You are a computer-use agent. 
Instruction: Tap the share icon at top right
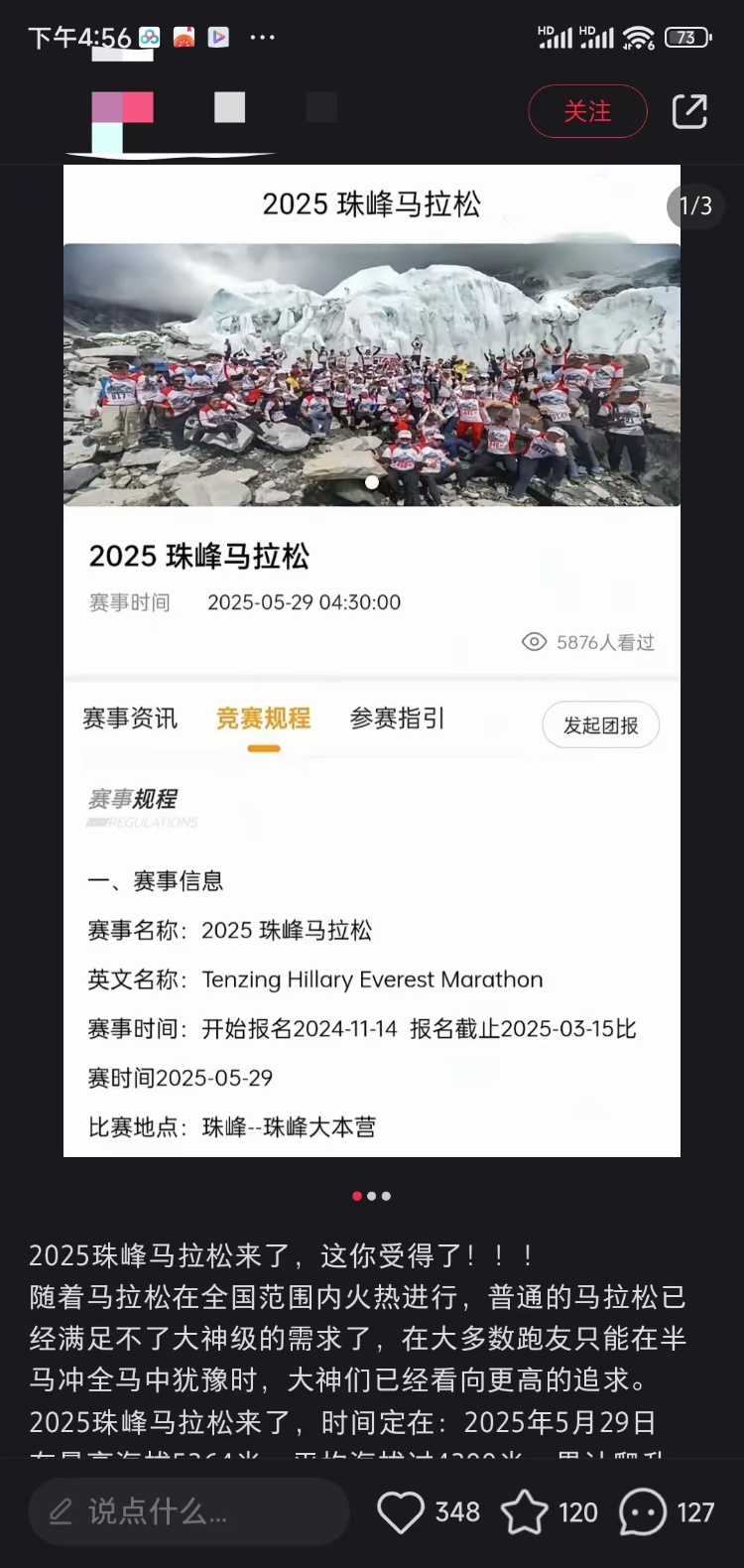tap(691, 112)
